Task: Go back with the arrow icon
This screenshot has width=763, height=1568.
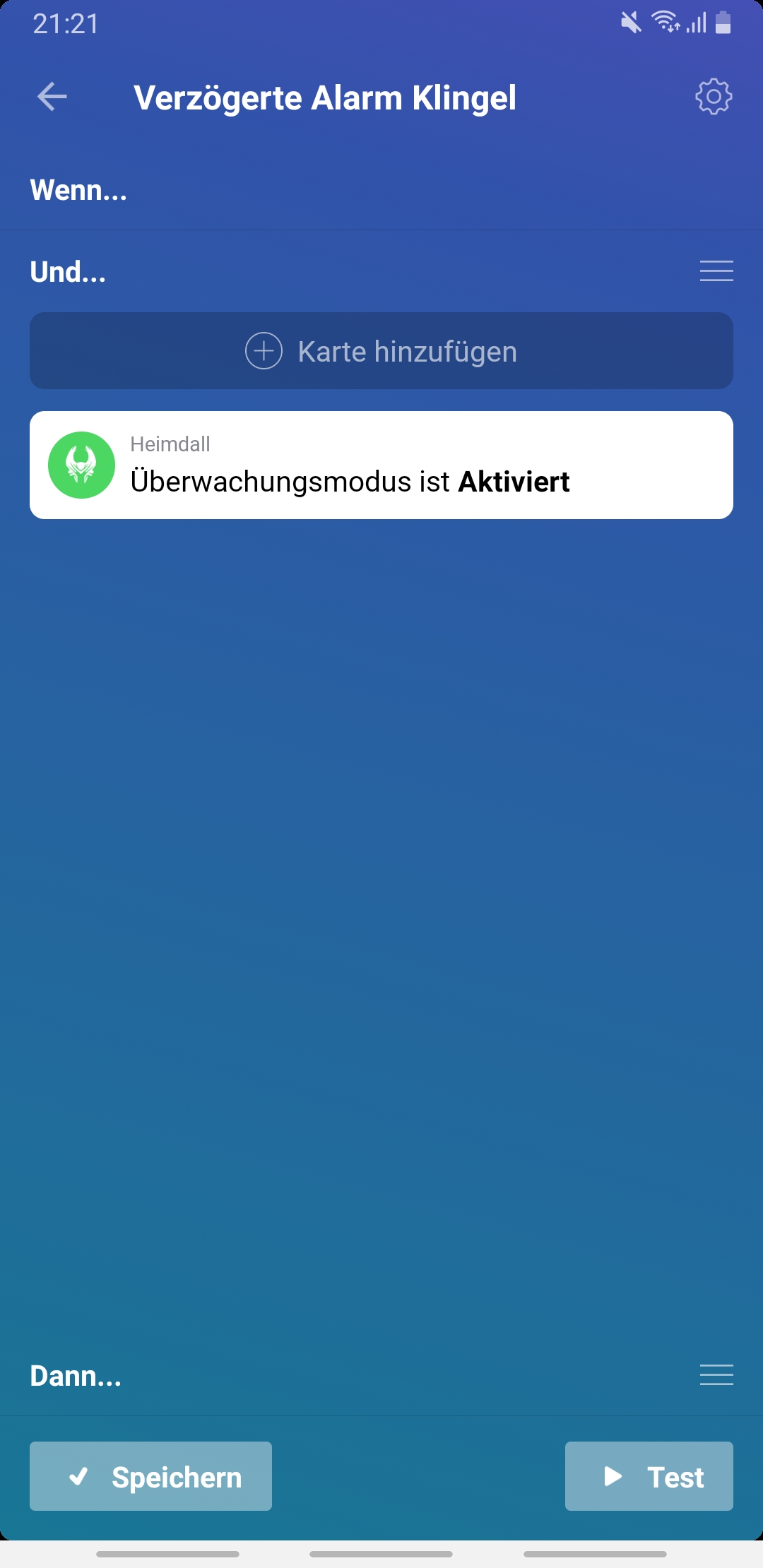Action: click(x=52, y=97)
